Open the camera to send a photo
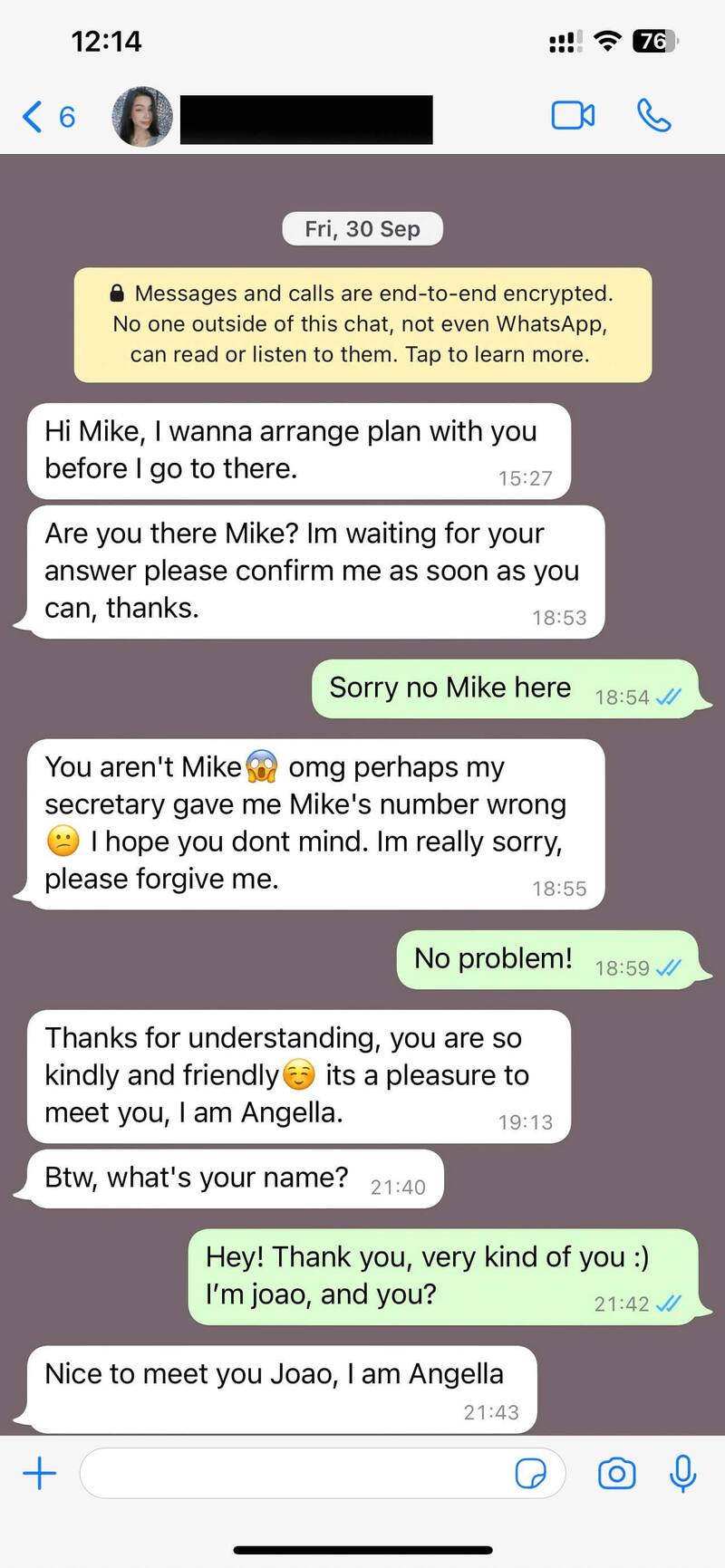The width and height of the screenshot is (725, 1568). click(616, 1473)
